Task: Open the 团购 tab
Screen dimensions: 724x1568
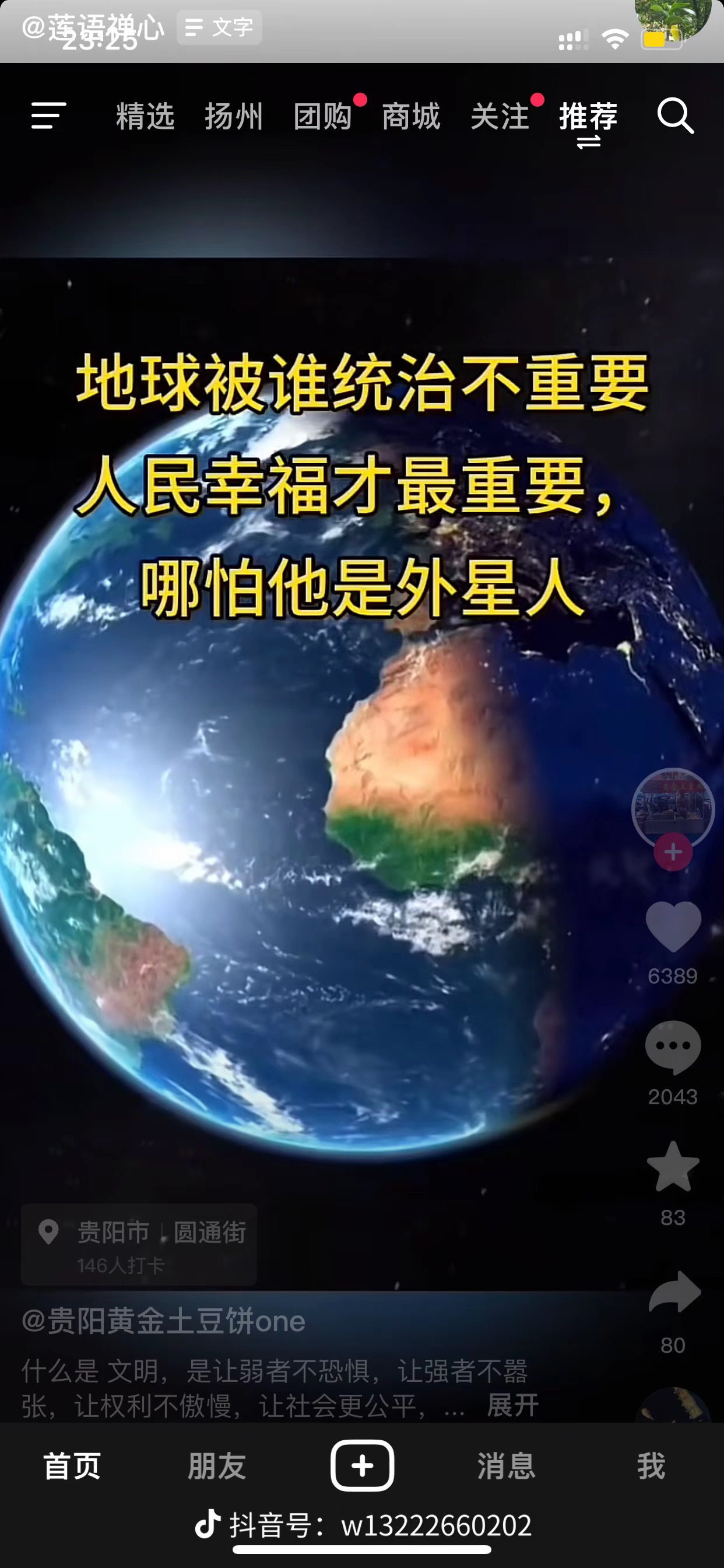Action: tap(322, 116)
